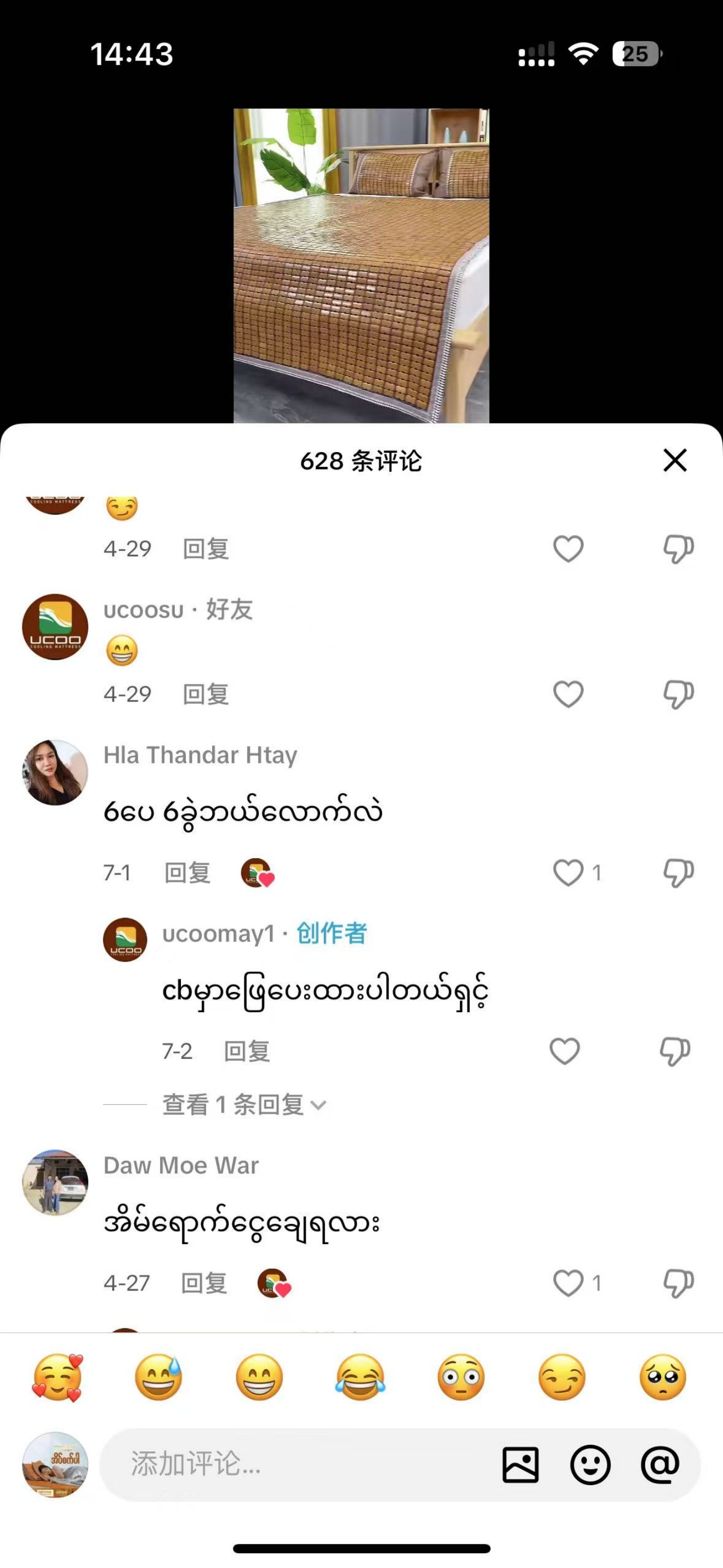Like ucoomay1's reply

564,1051
